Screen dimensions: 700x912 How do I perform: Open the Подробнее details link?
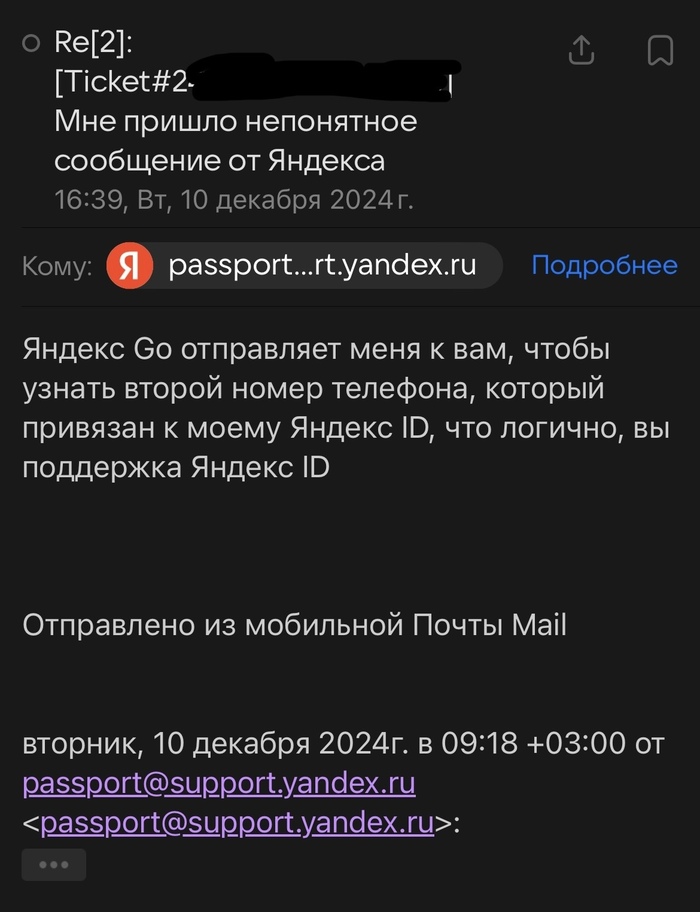[x=604, y=266]
